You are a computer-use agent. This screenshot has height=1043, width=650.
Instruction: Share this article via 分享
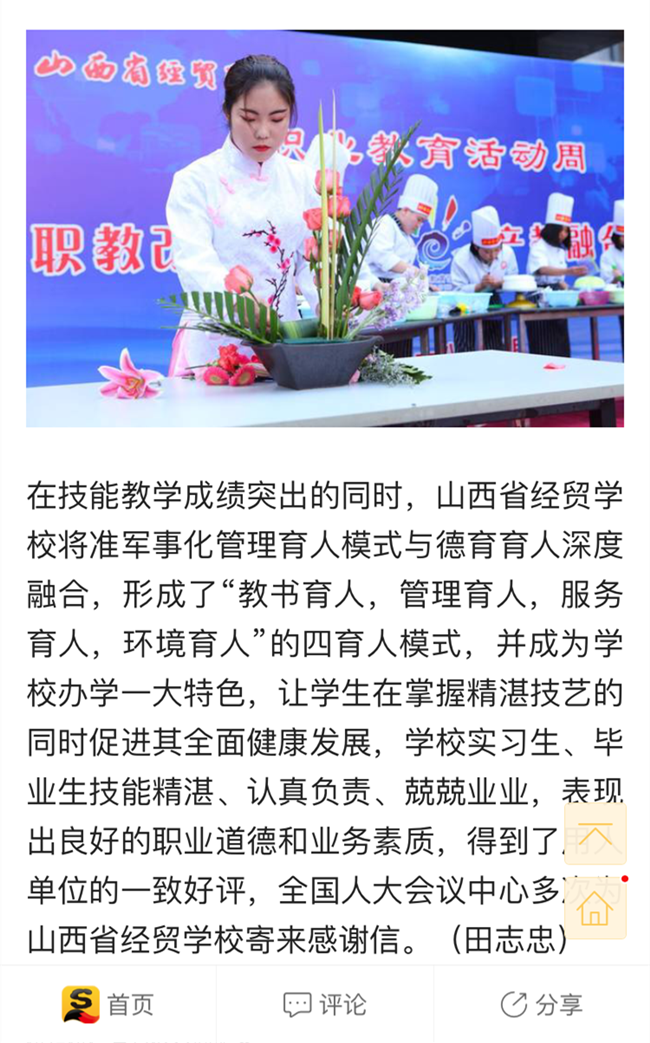coord(541,1004)
